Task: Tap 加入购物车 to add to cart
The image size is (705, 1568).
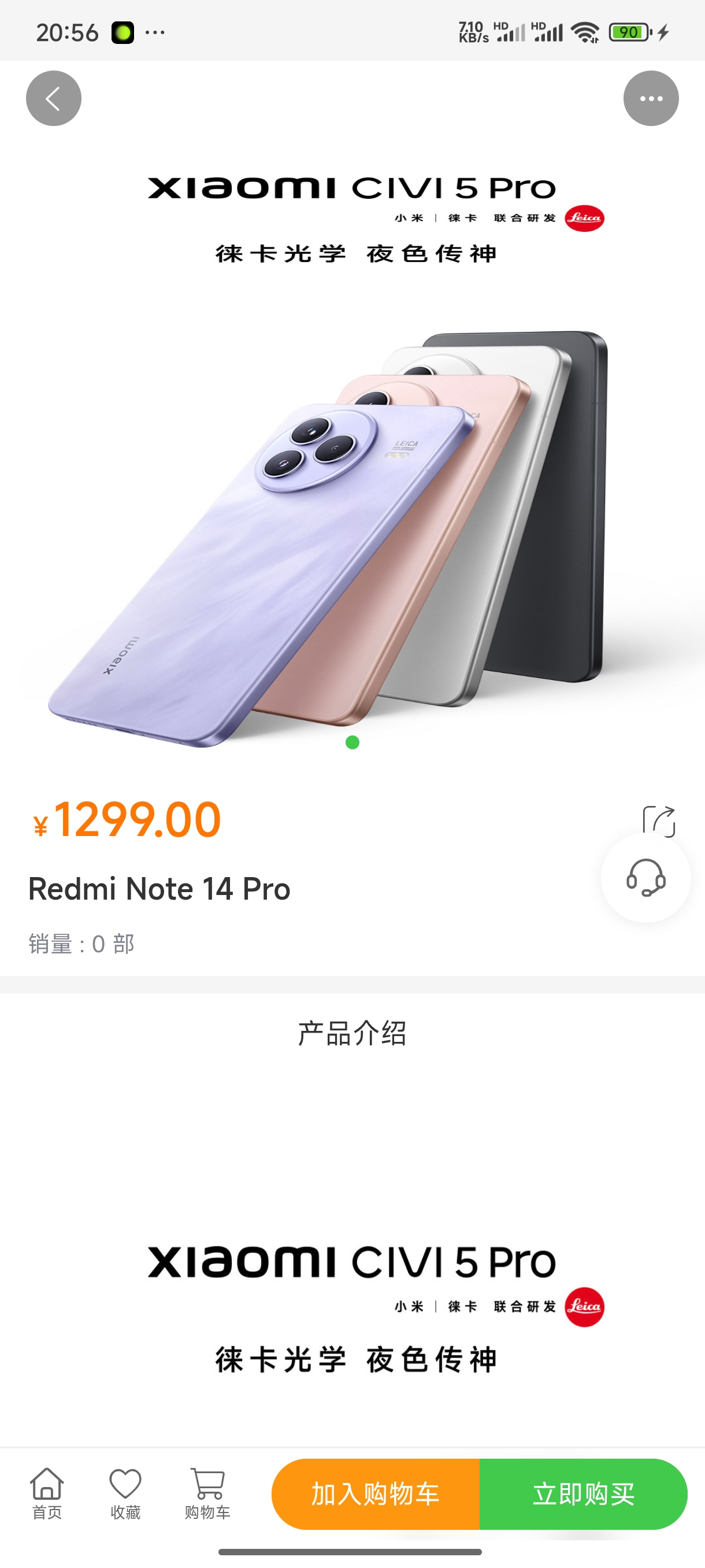Action: (375, 1494)
